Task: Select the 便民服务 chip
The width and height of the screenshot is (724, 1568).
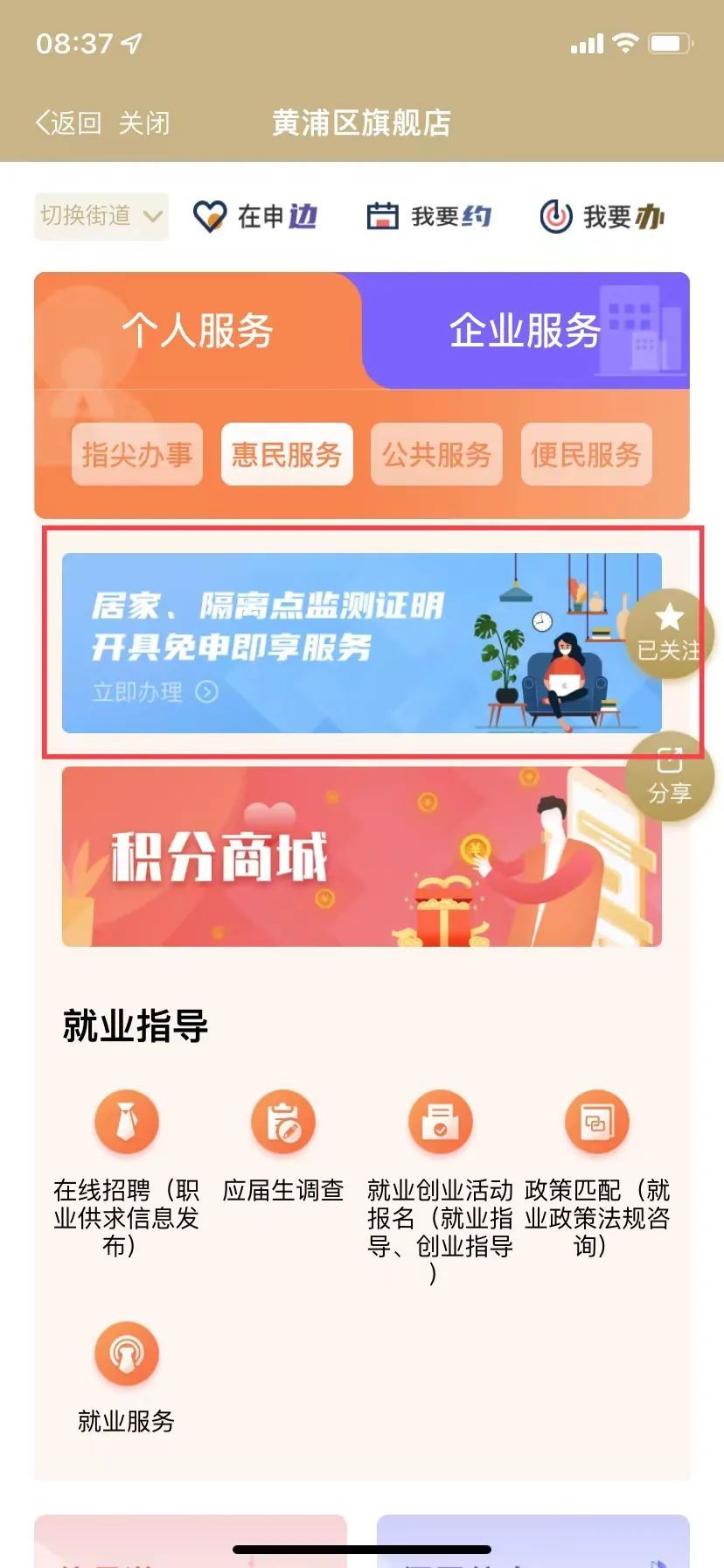Action: [586, 454]
